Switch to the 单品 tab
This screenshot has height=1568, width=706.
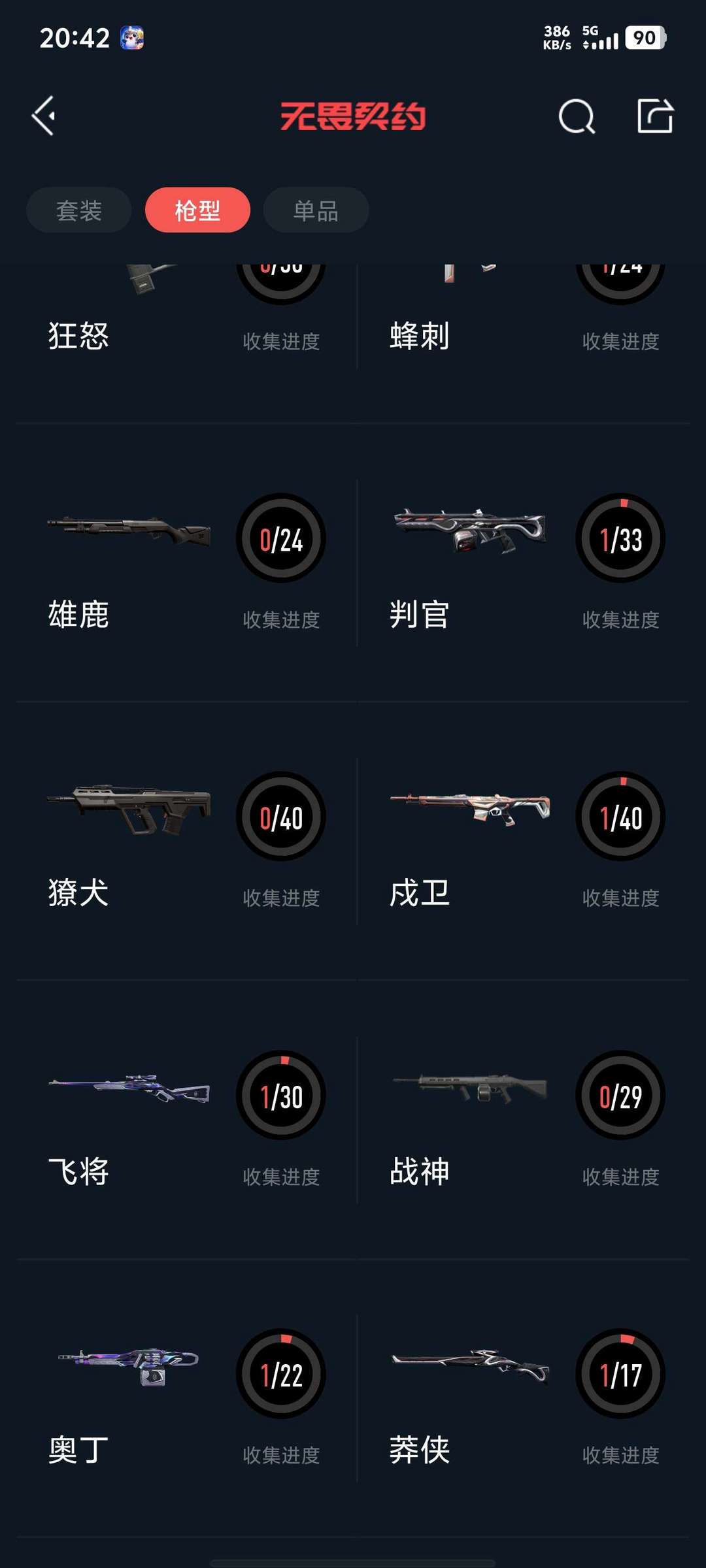tap(316, 210)
